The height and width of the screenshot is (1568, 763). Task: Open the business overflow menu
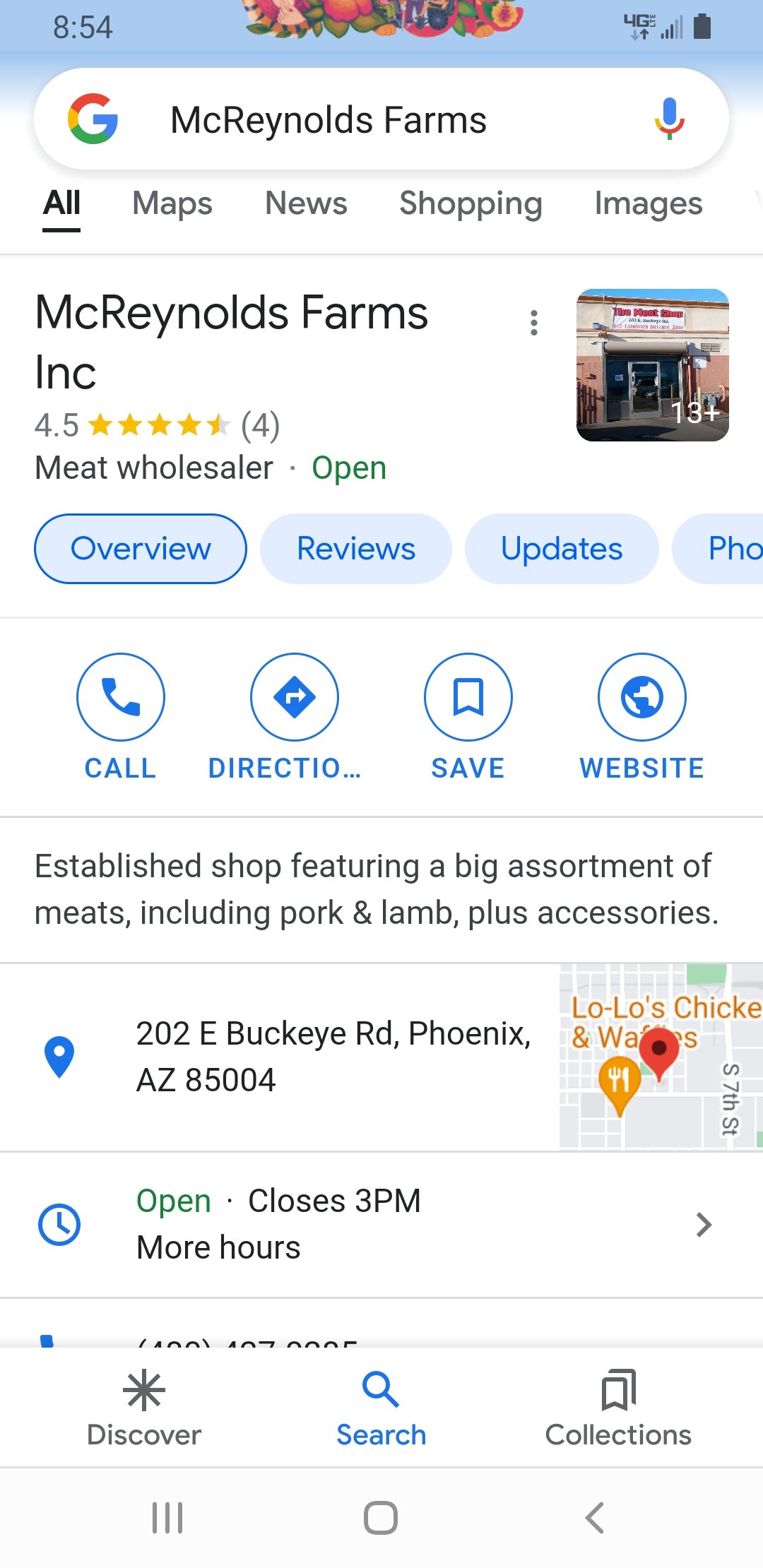(534, 323)
